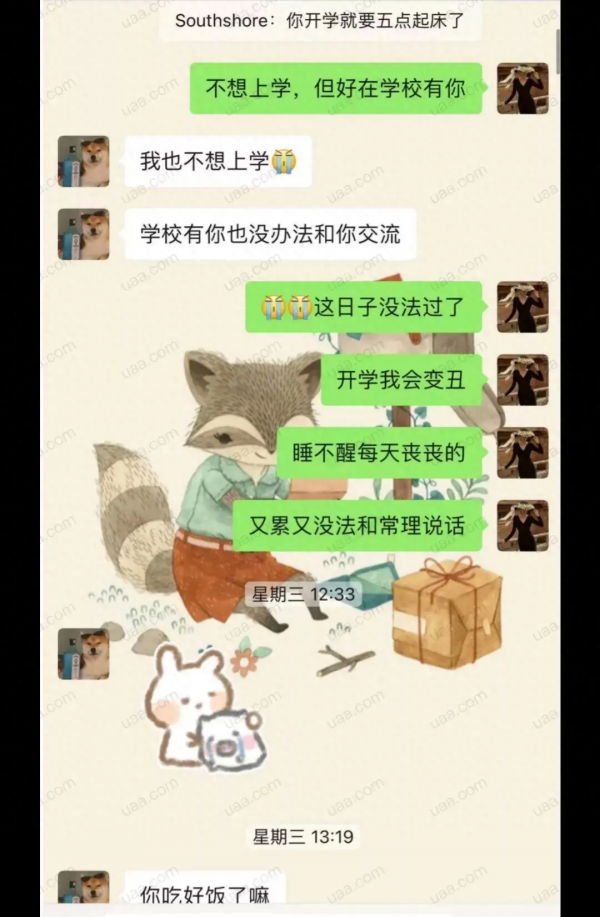600x917 pixels.
Task: Open own avatar beside "又累又没法和常理说话"
Action: point(522,525)
